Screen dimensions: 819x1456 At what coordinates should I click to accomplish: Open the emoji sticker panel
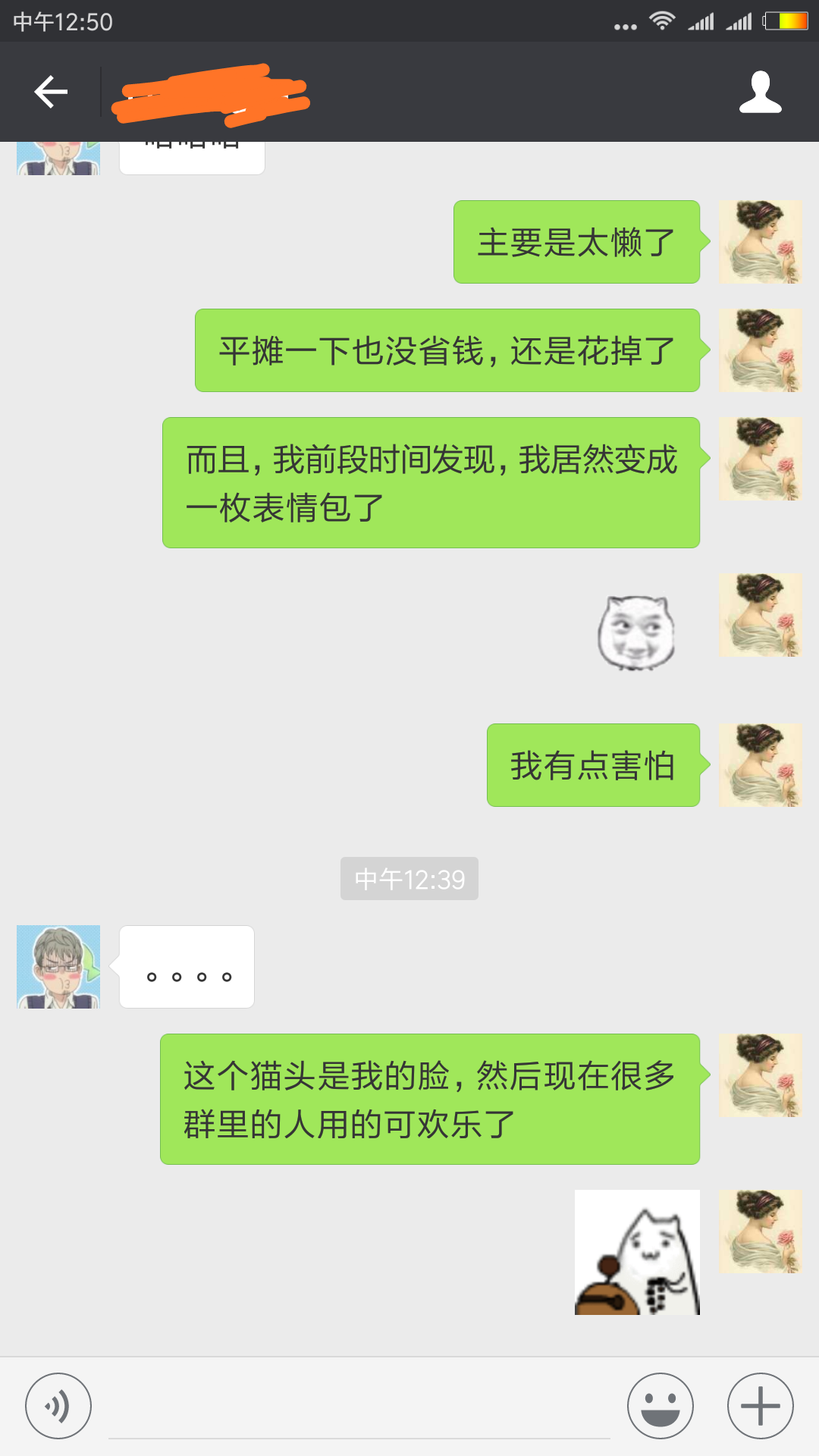tap(660, 1406)
